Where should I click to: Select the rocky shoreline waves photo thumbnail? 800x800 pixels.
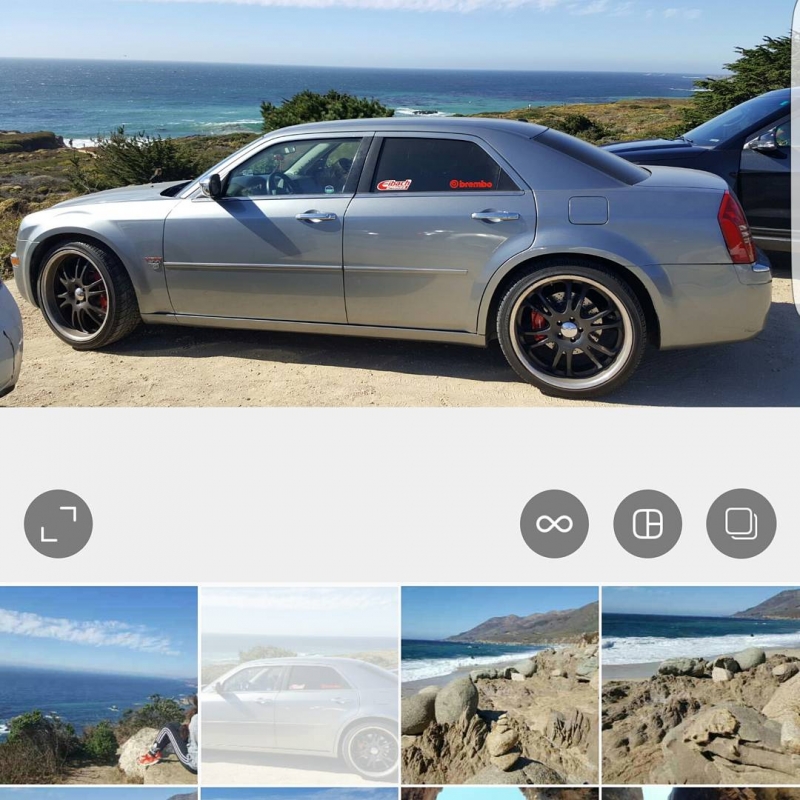coord(701,685)
